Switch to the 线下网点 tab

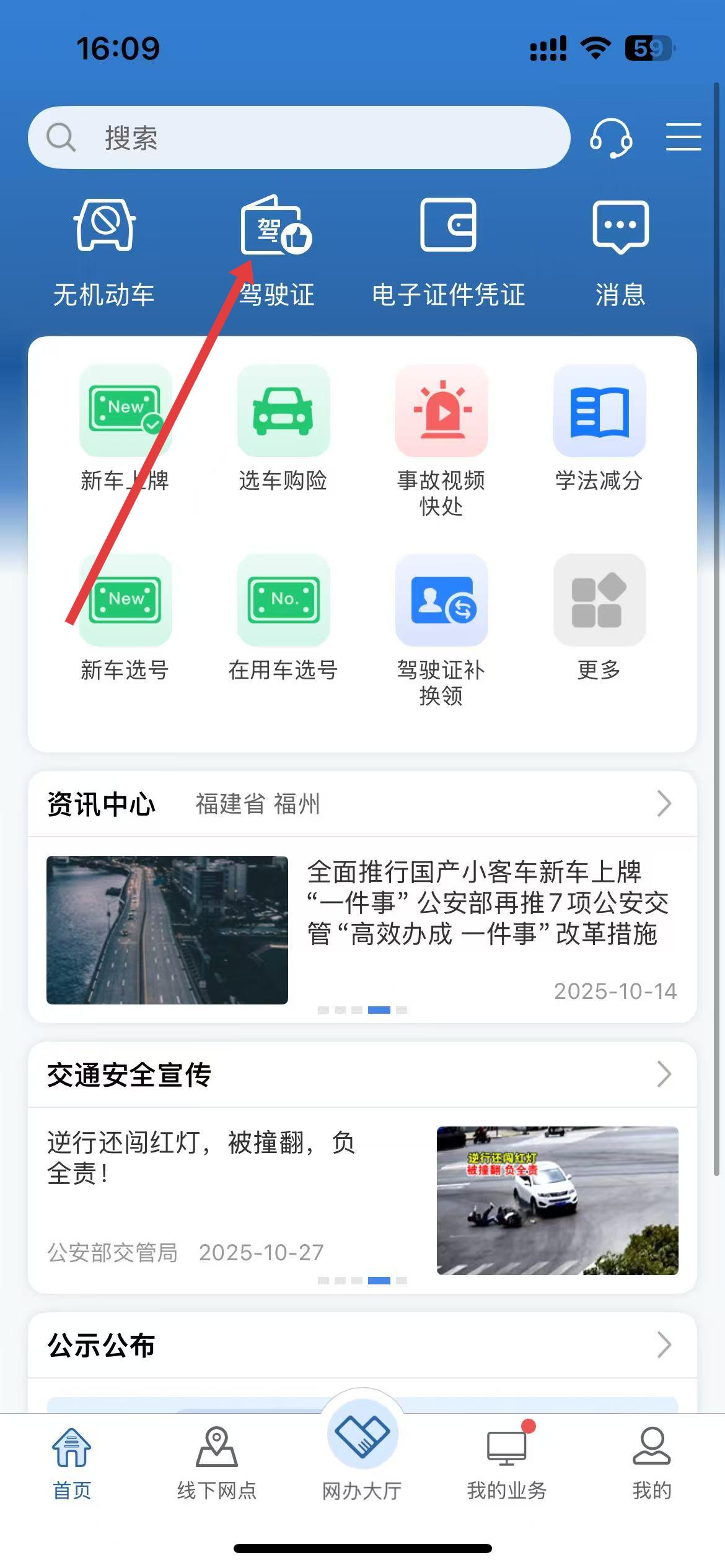217,1463
